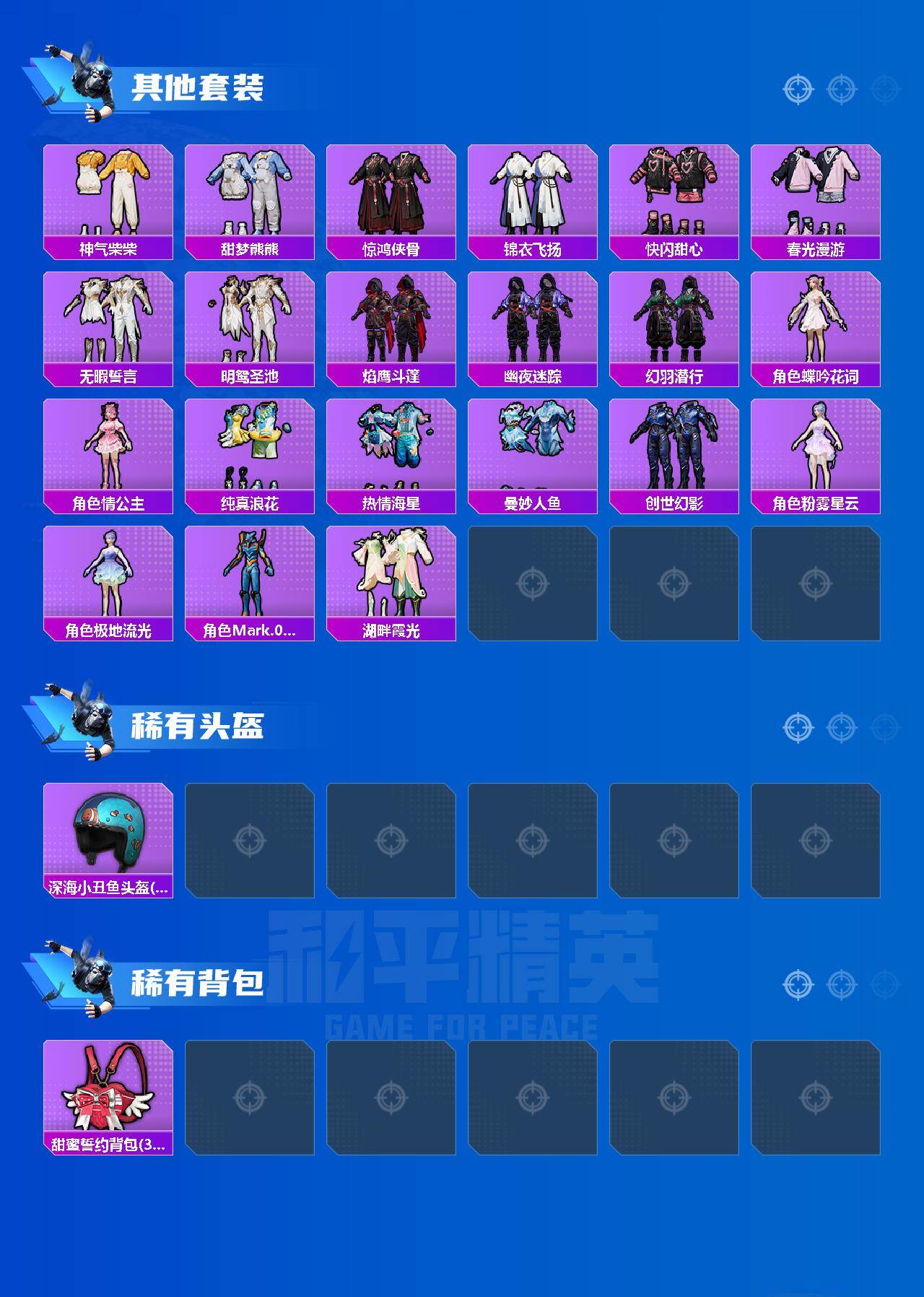Click the first crosshair icon right of 其他套装
Screen dimensions: 924x1297
[x=797, y=90]
